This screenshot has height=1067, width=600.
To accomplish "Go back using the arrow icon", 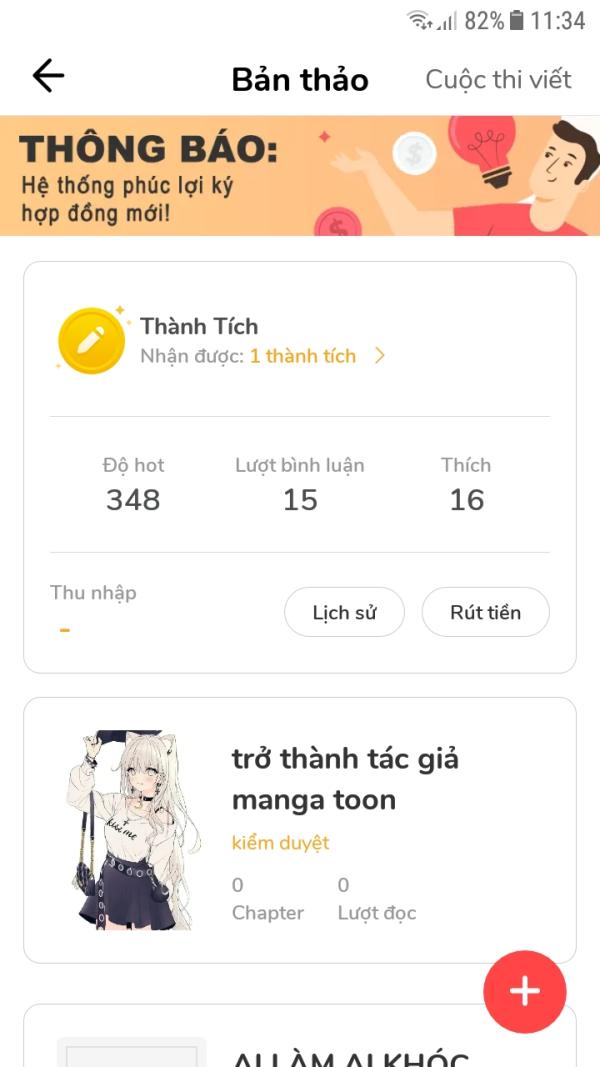I will pos(48,76).
